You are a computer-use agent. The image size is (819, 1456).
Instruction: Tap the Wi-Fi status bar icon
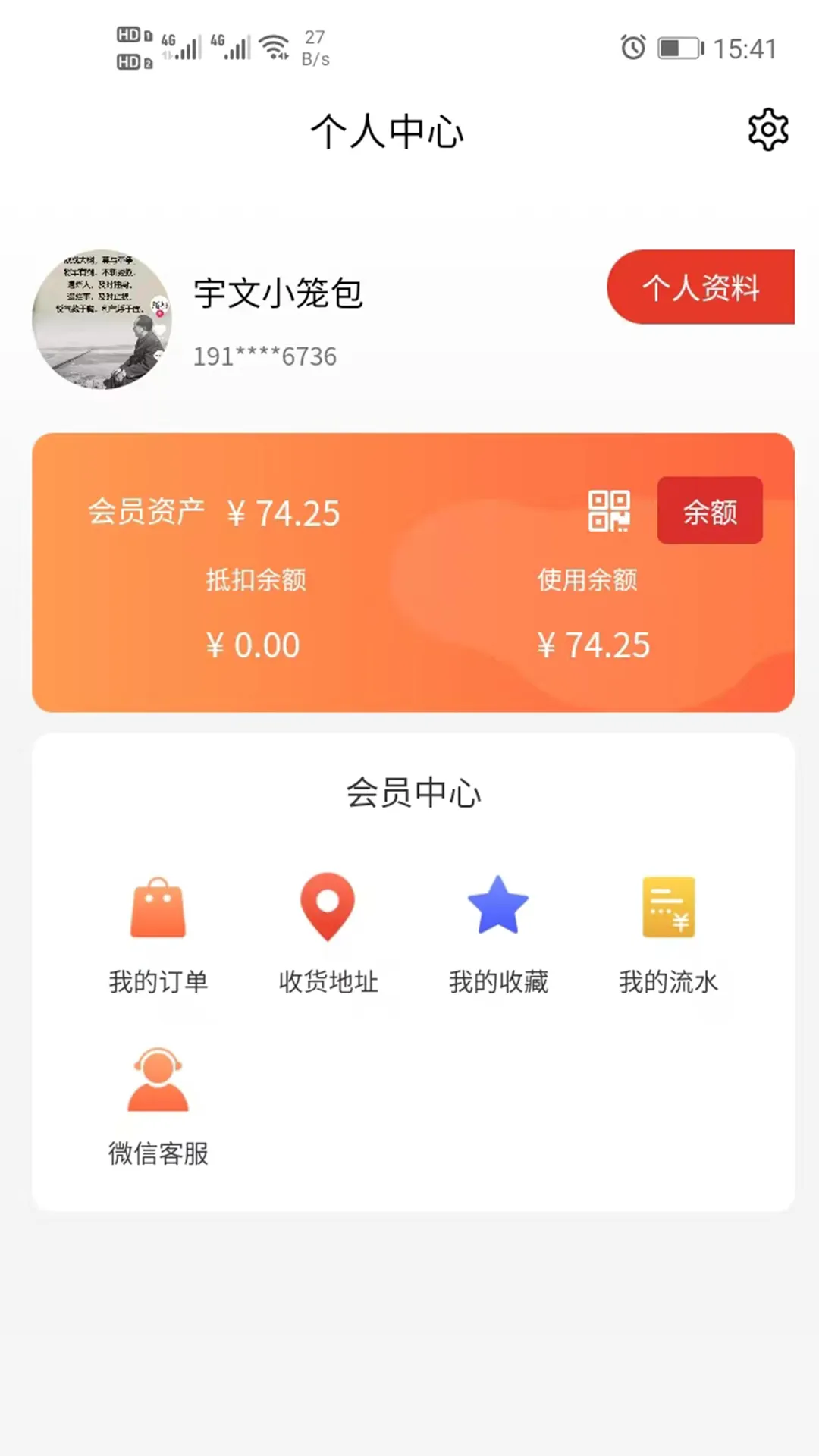coord(275,45)
